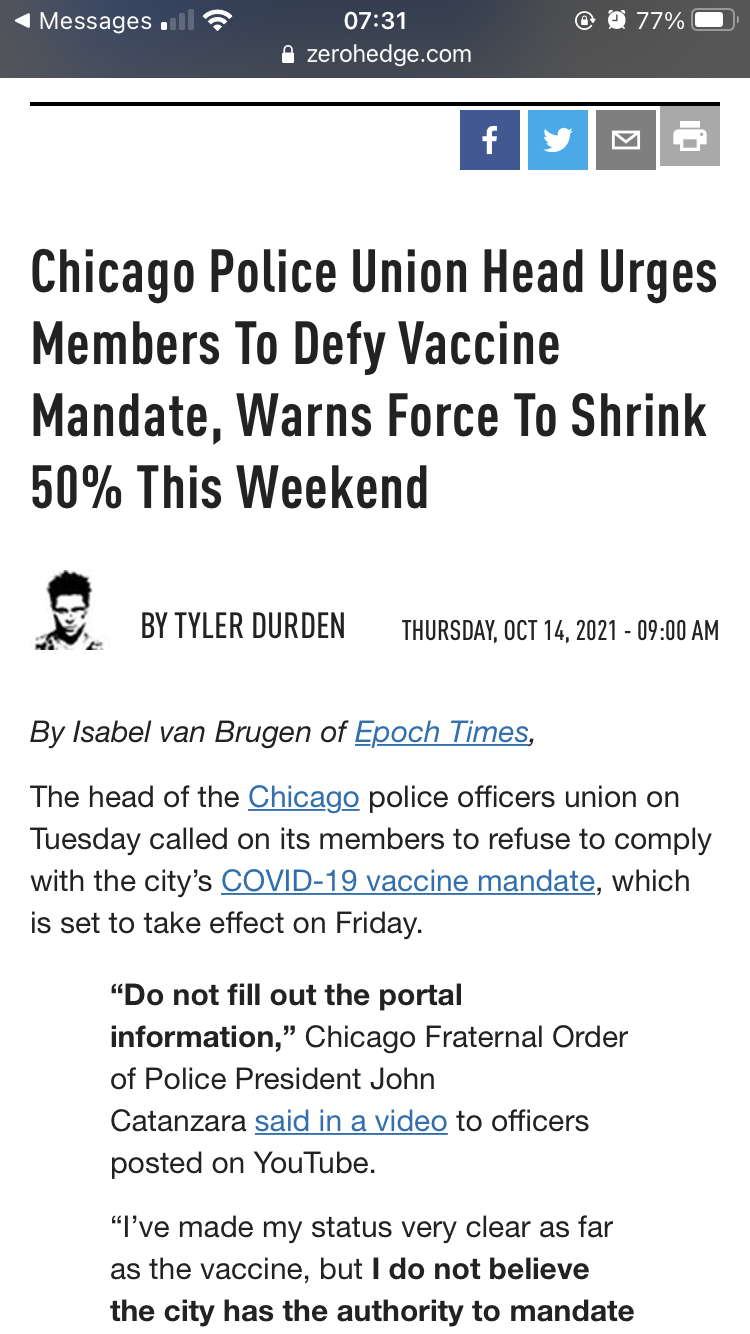Viewport: 750px width, 1334px height.
Task: Share article on Twitter
Action: point(557,140)
